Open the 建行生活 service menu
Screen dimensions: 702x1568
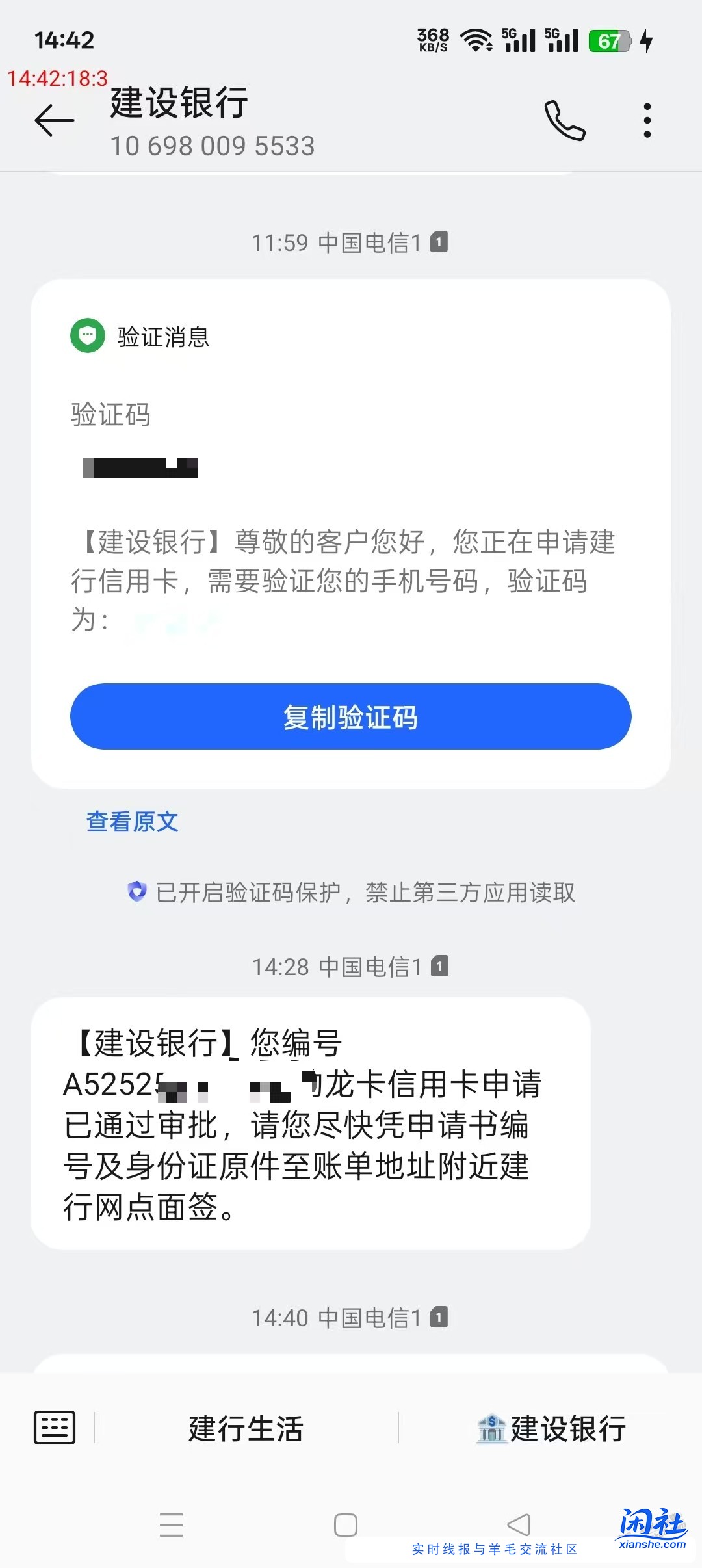click(x=246, y=1429)
